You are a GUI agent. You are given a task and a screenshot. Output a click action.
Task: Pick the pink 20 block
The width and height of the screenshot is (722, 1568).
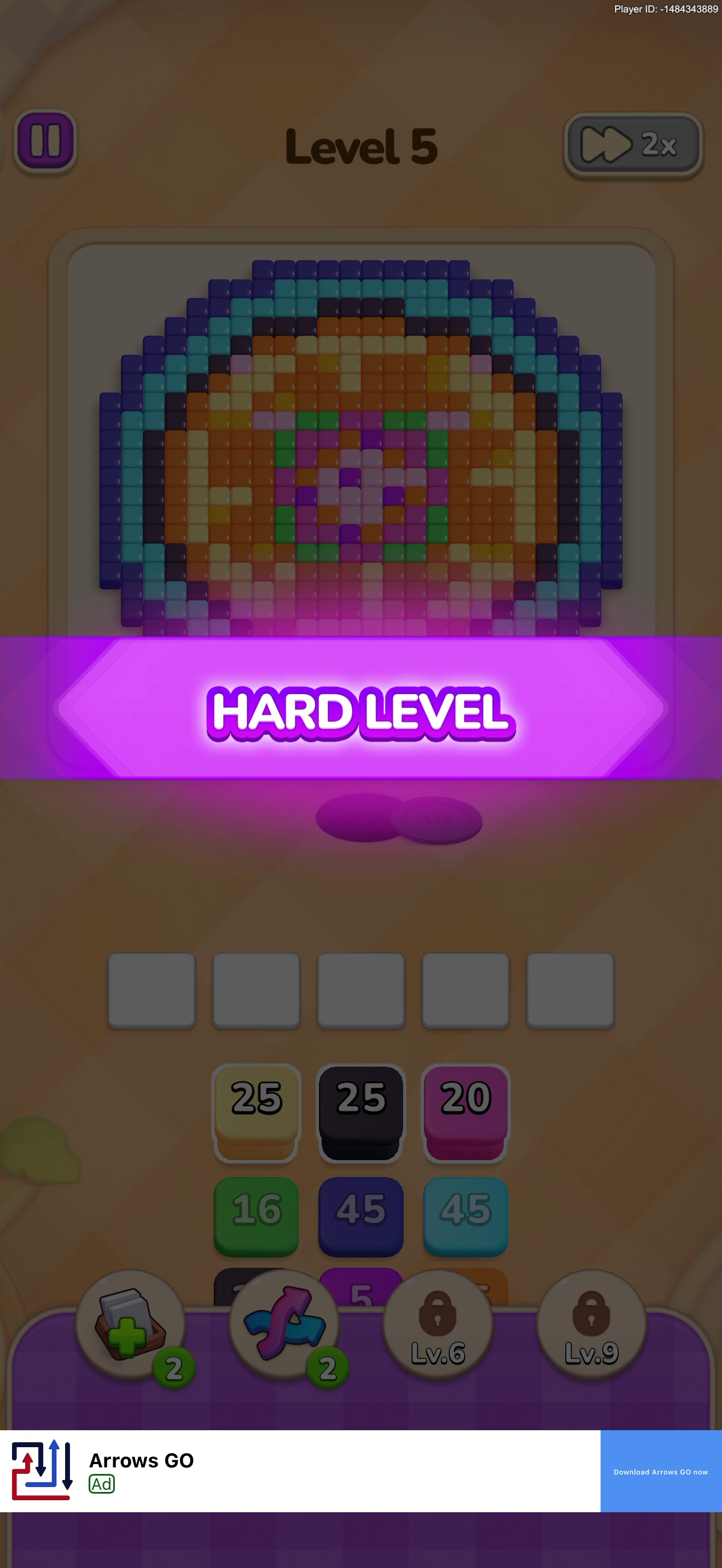click(465, 1112)
